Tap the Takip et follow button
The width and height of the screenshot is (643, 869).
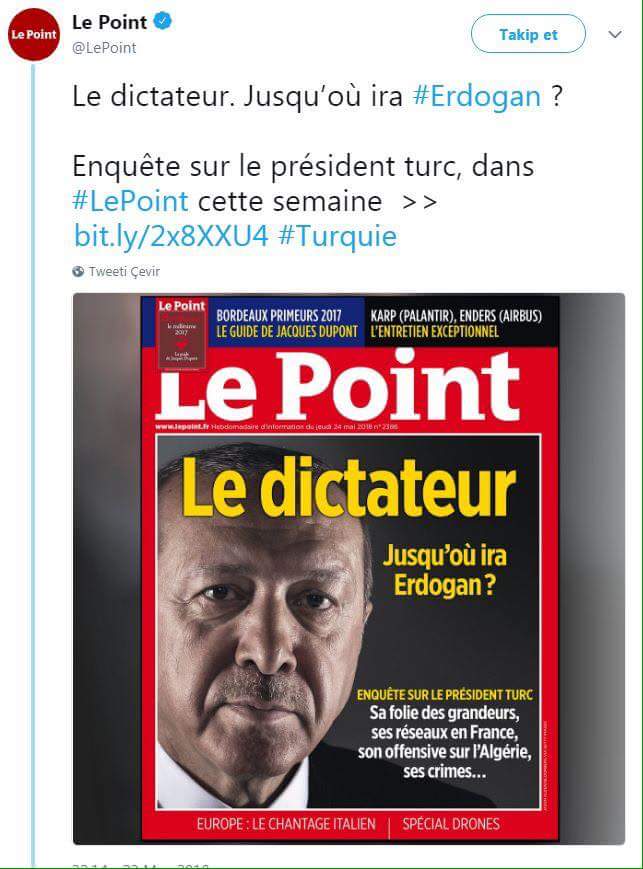528,34
